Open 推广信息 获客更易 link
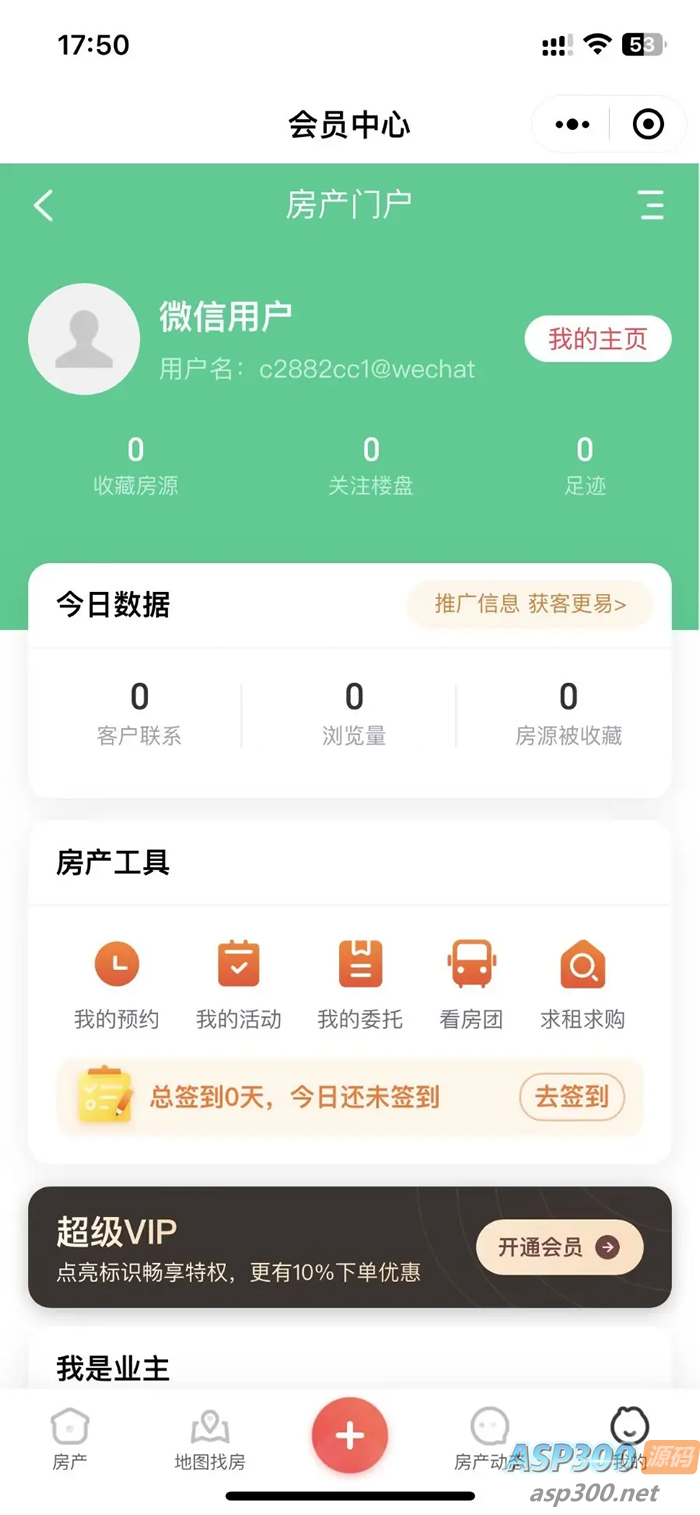This screenshot has width=700, height=1515. [x=530, y=604]
